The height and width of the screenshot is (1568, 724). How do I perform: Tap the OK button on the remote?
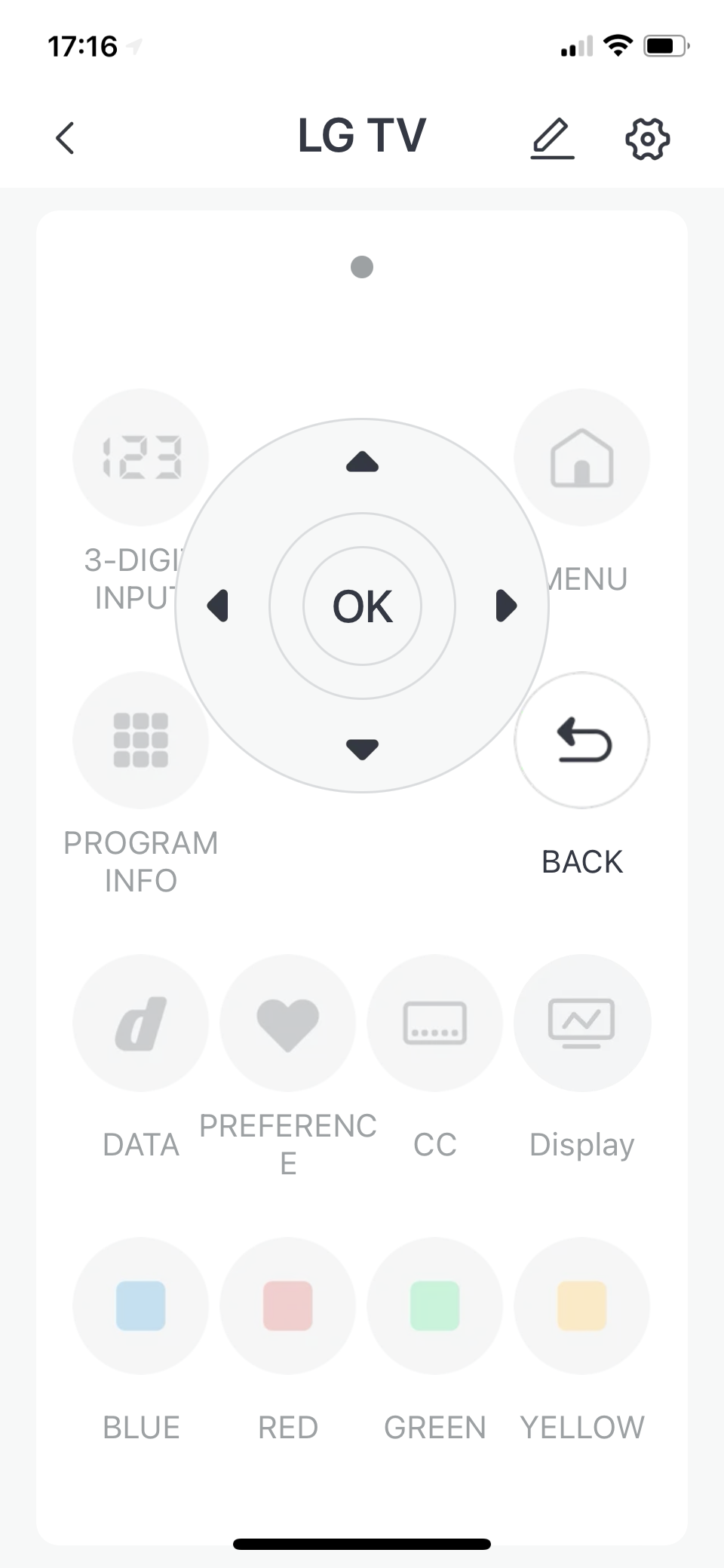[362, 606]
